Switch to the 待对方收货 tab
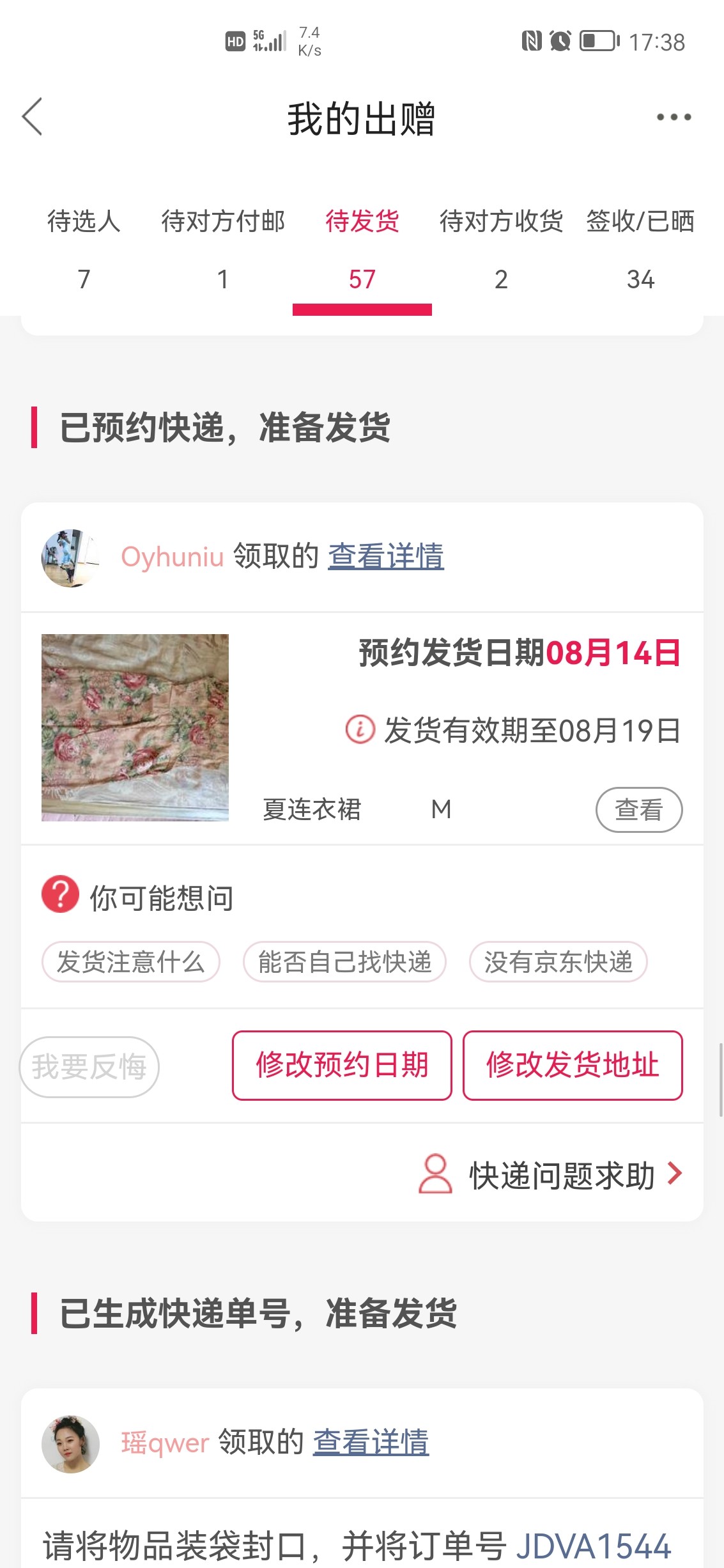Viewport: 724px width, 1568px height. coord(501,249)
